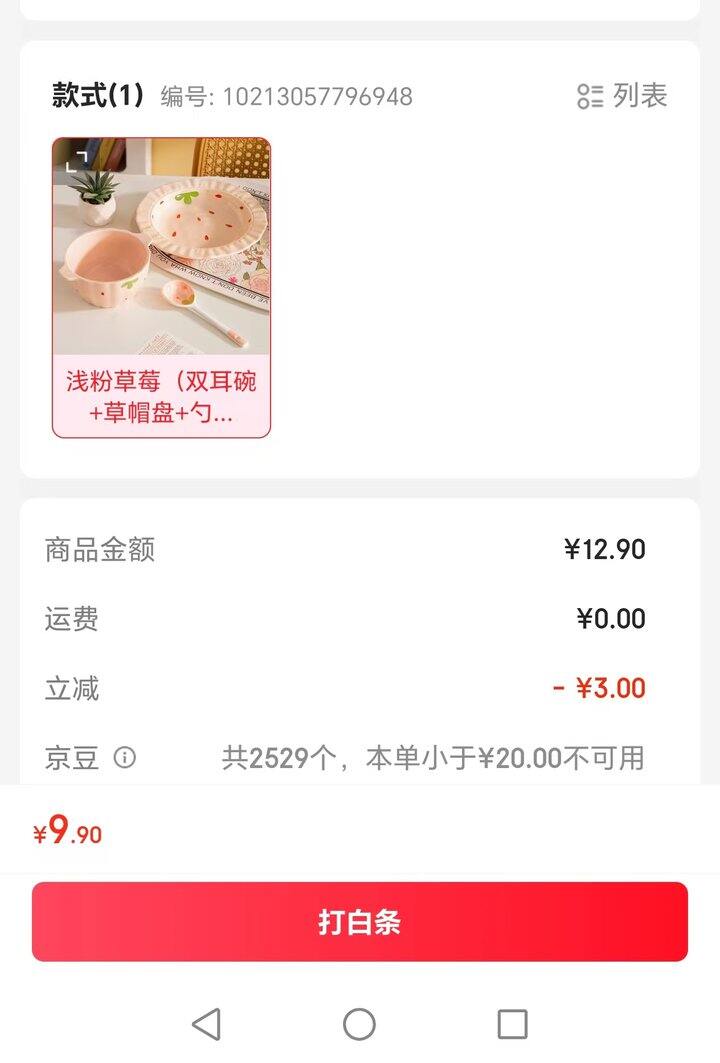Open the recent apps overview
Viewport: 720px width, 1063px height.
coord(512,1024)
